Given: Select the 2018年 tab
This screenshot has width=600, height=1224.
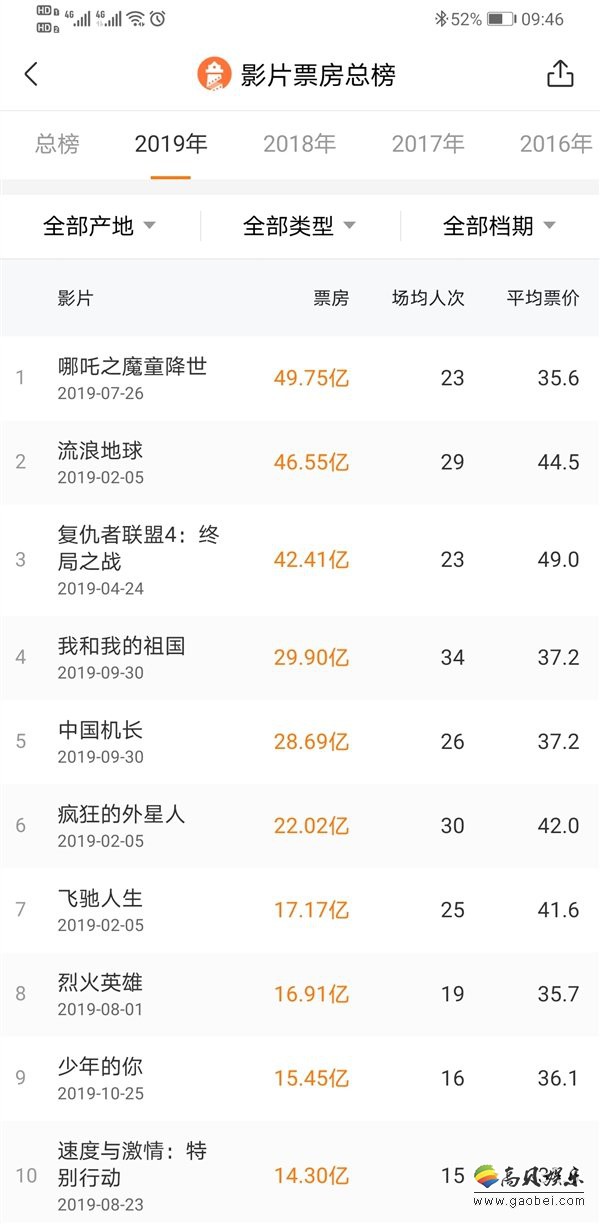Looking at the screenshot, I should tap(299, 144).
